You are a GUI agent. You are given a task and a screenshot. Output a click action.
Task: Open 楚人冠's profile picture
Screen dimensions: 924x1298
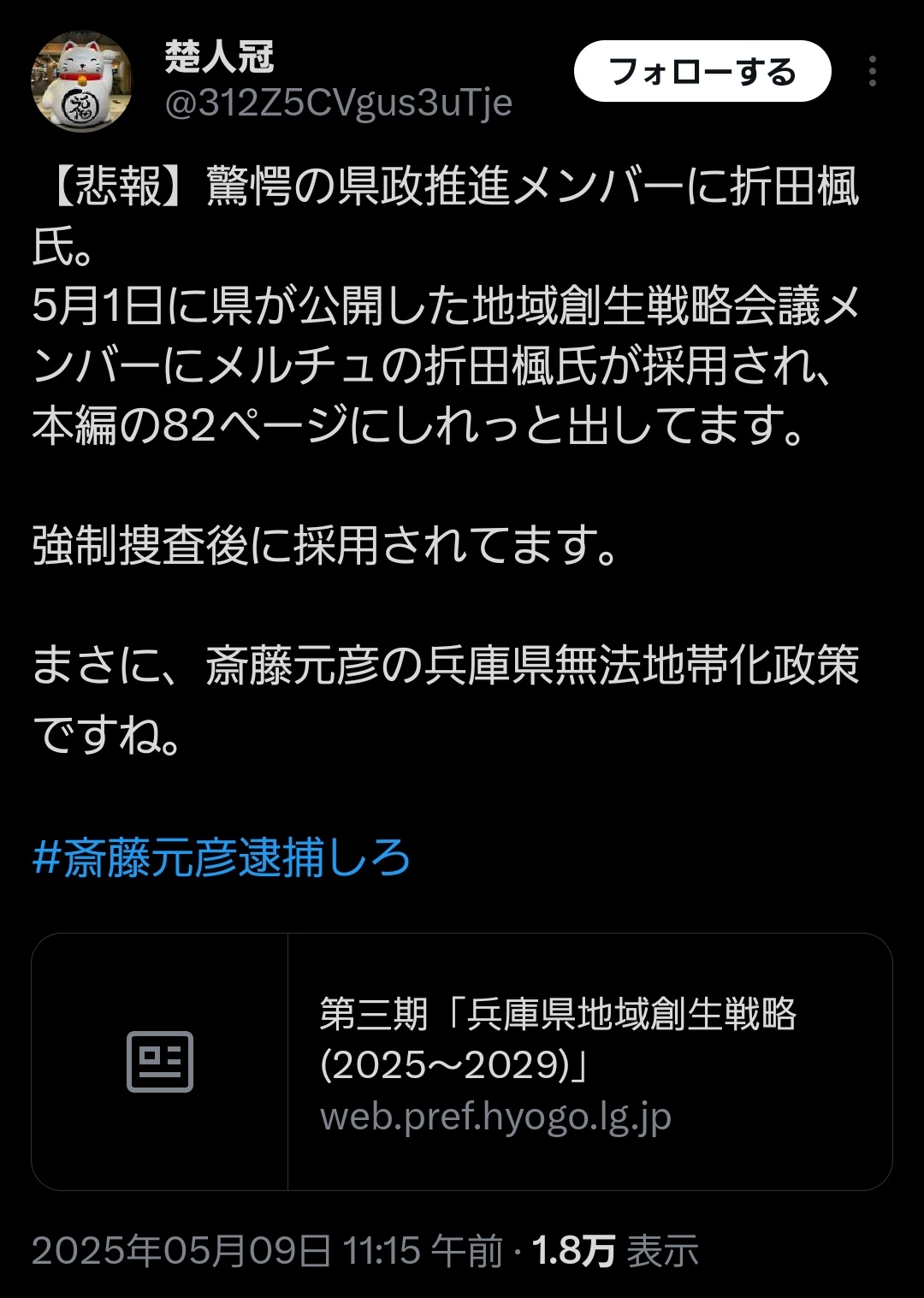[82, 82]
